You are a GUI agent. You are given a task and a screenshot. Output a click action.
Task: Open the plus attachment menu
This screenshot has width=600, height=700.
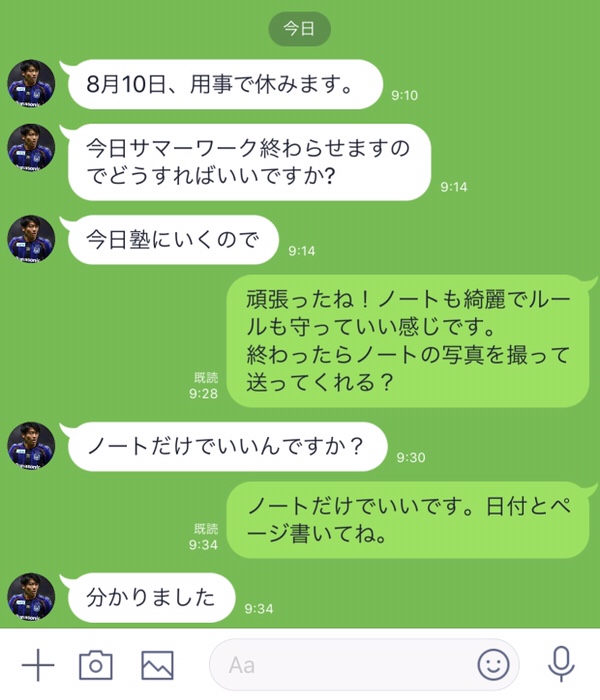[38, 665]
